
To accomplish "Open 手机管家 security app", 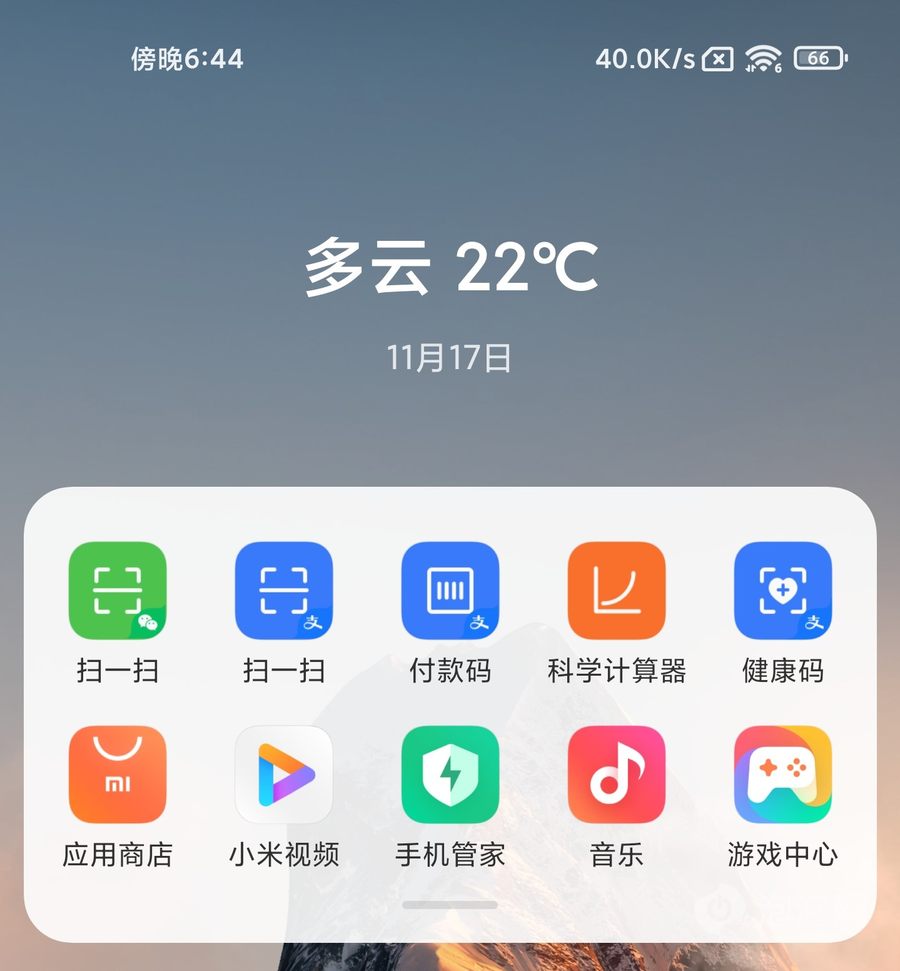I will (x=450, y=775).
